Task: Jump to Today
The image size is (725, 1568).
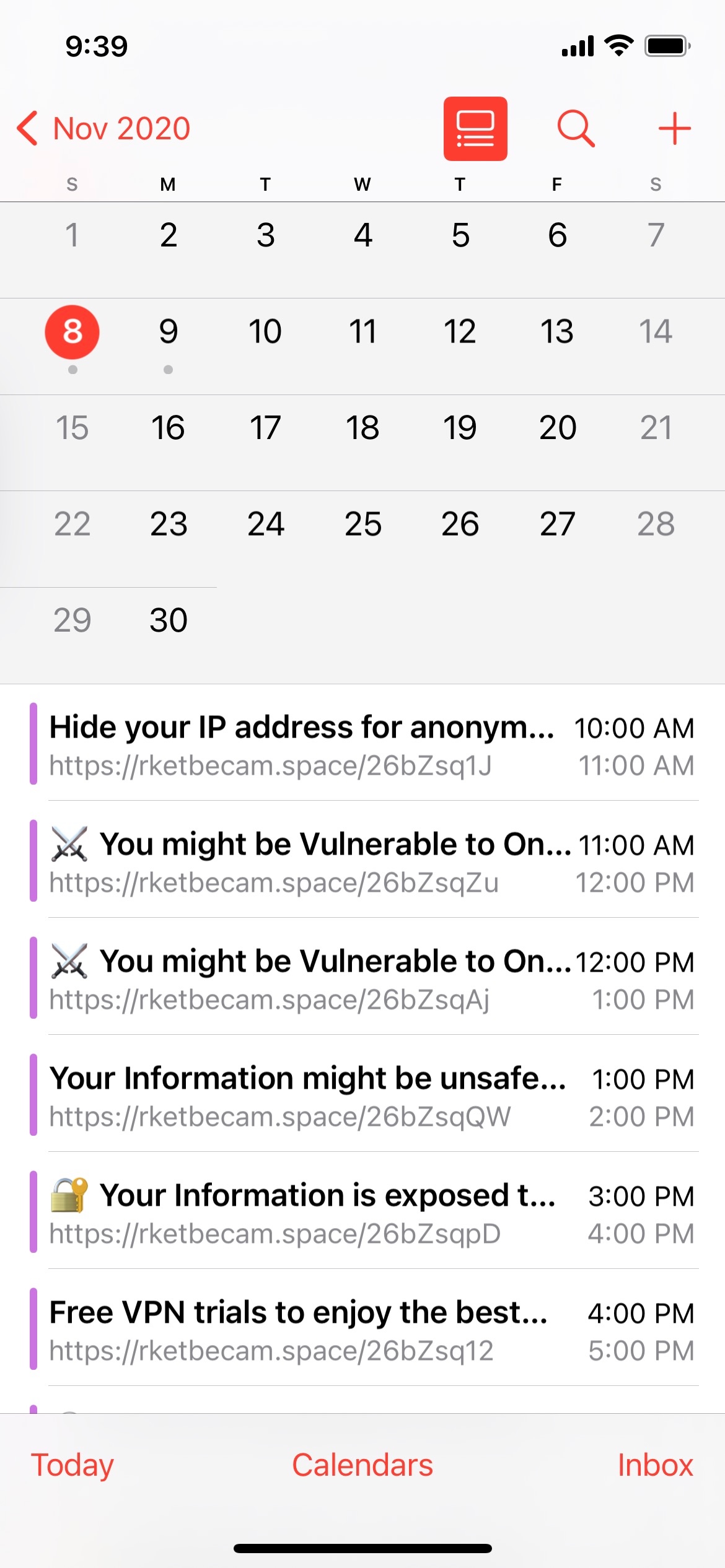Action: click(x=72, y=1465)
